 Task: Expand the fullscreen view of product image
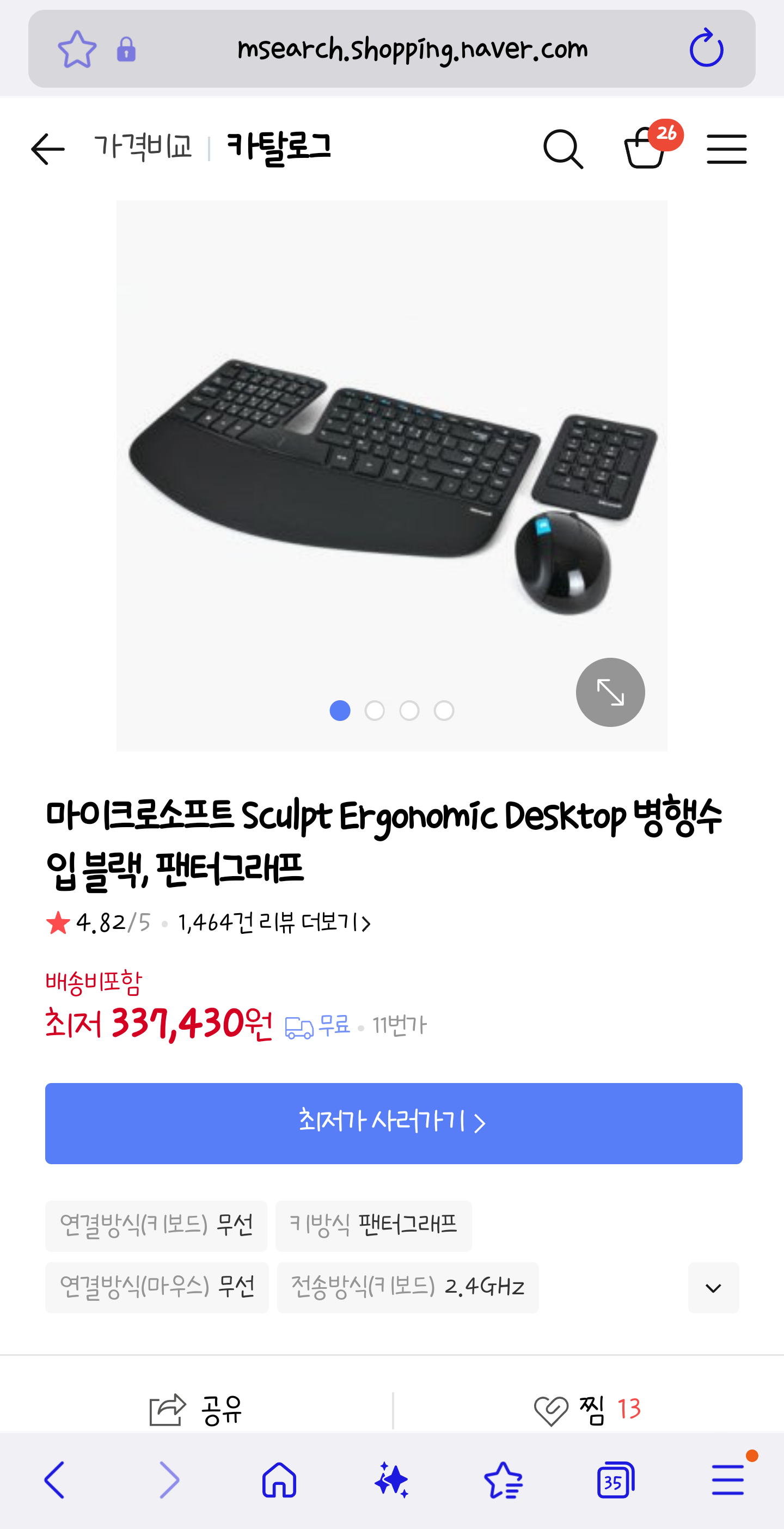click(x=610, y=692)
